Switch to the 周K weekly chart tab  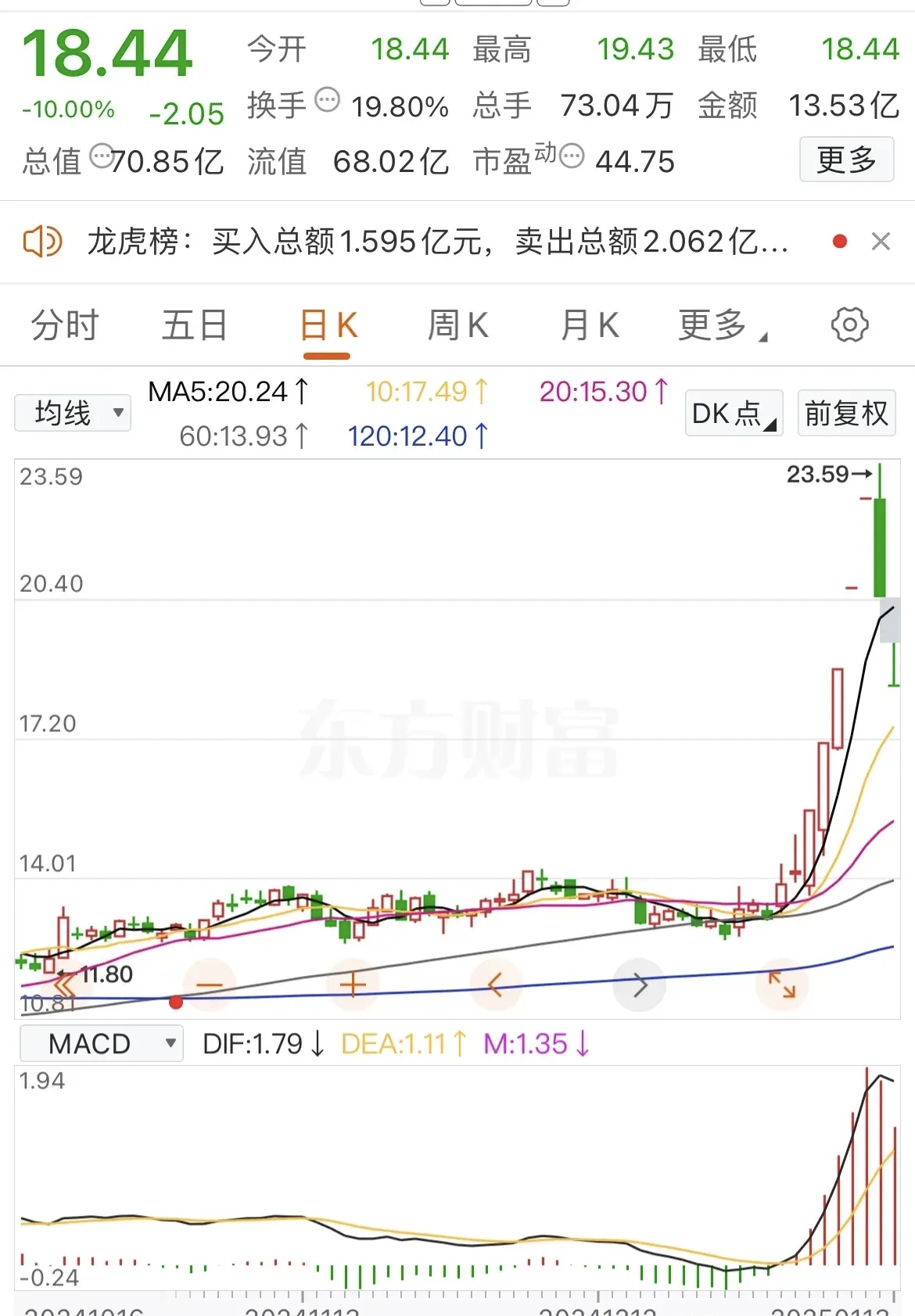(457, 325)
